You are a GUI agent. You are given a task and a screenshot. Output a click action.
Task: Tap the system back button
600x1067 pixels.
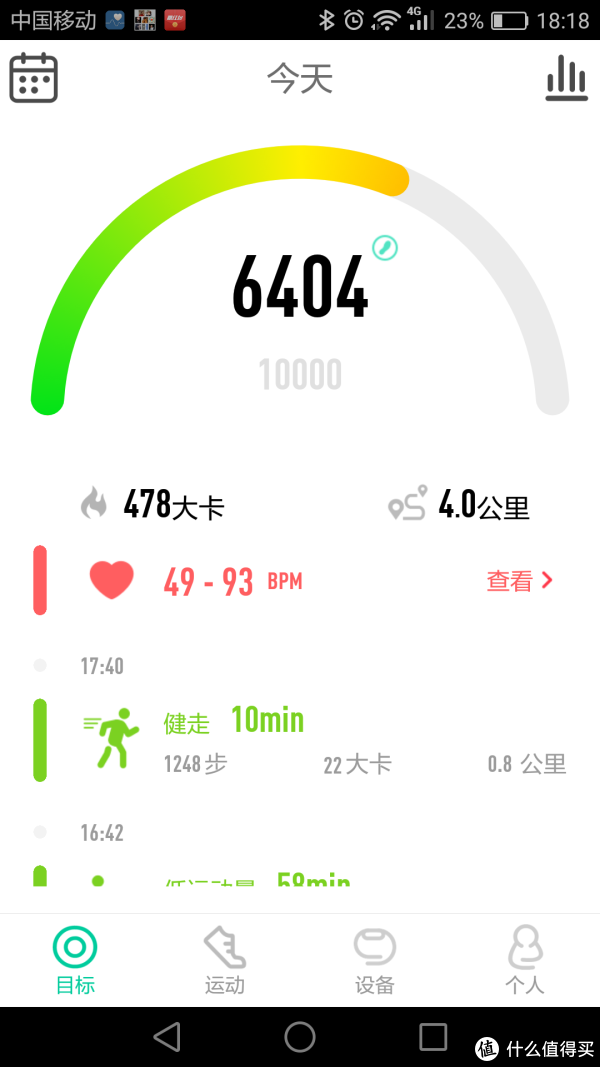pos(167,1037)
